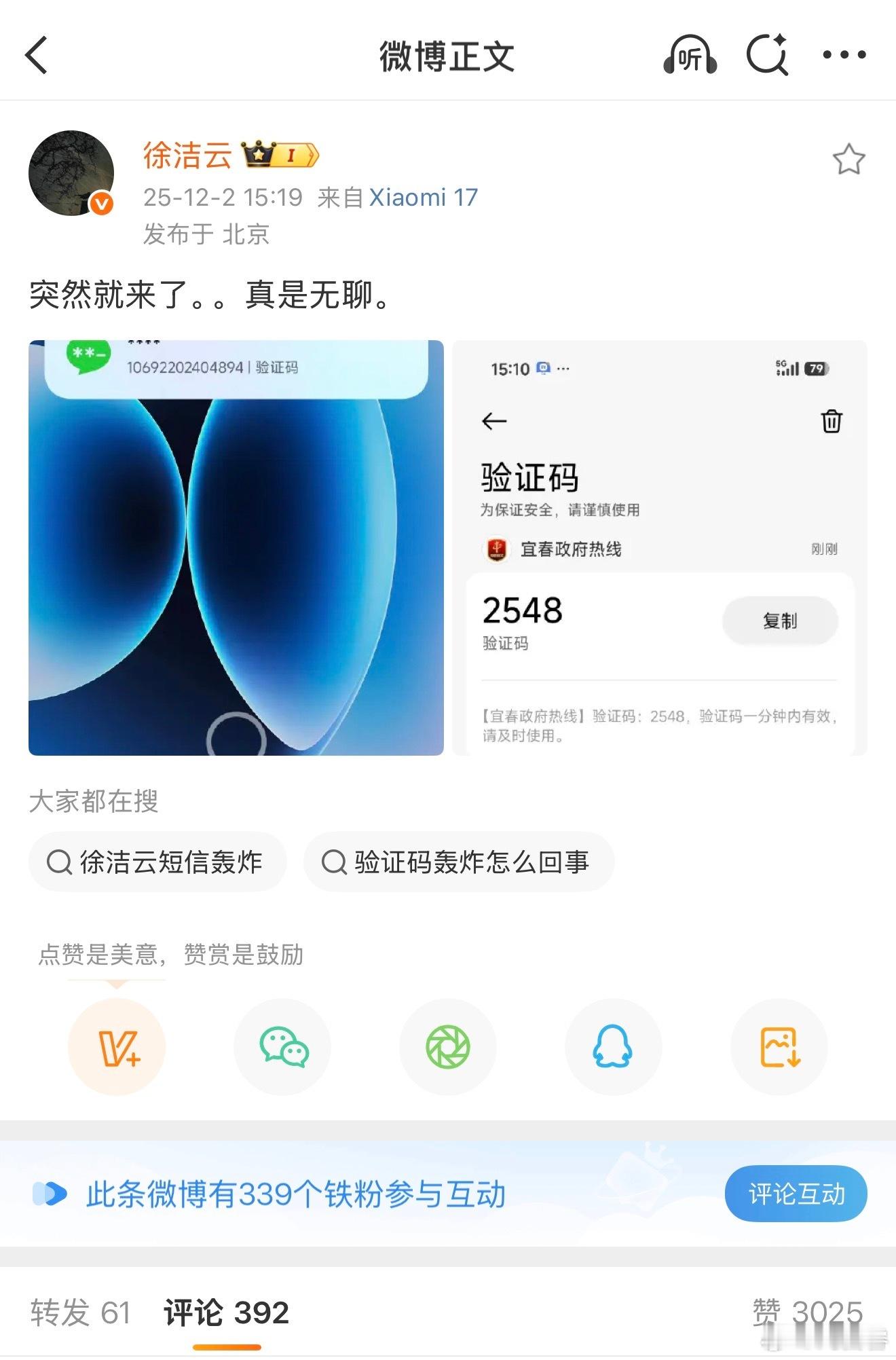This screenshot has width=896, height=1360.
Task: Open the Xiaomi 17 device link
Action: click(422, 197)
